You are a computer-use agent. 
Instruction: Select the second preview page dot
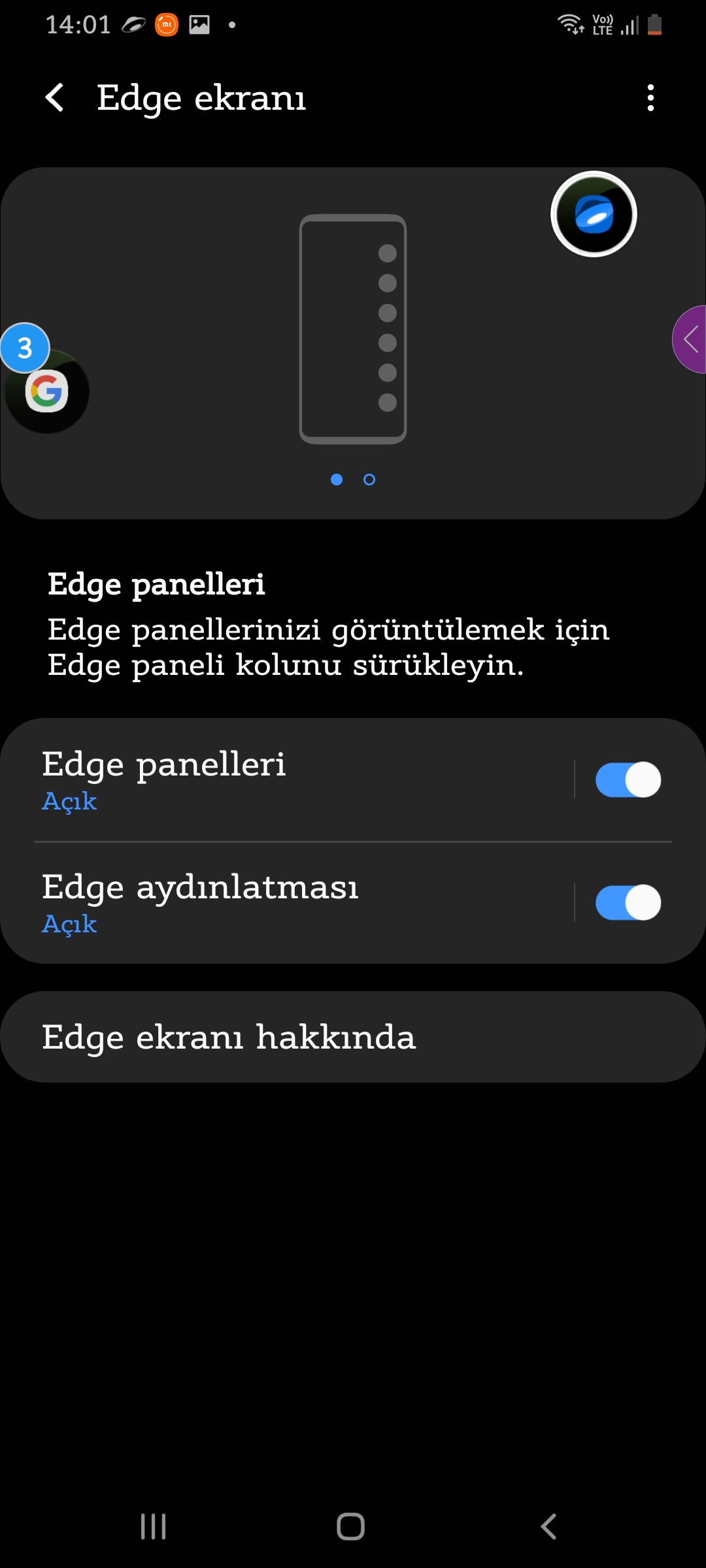[369, 480]
